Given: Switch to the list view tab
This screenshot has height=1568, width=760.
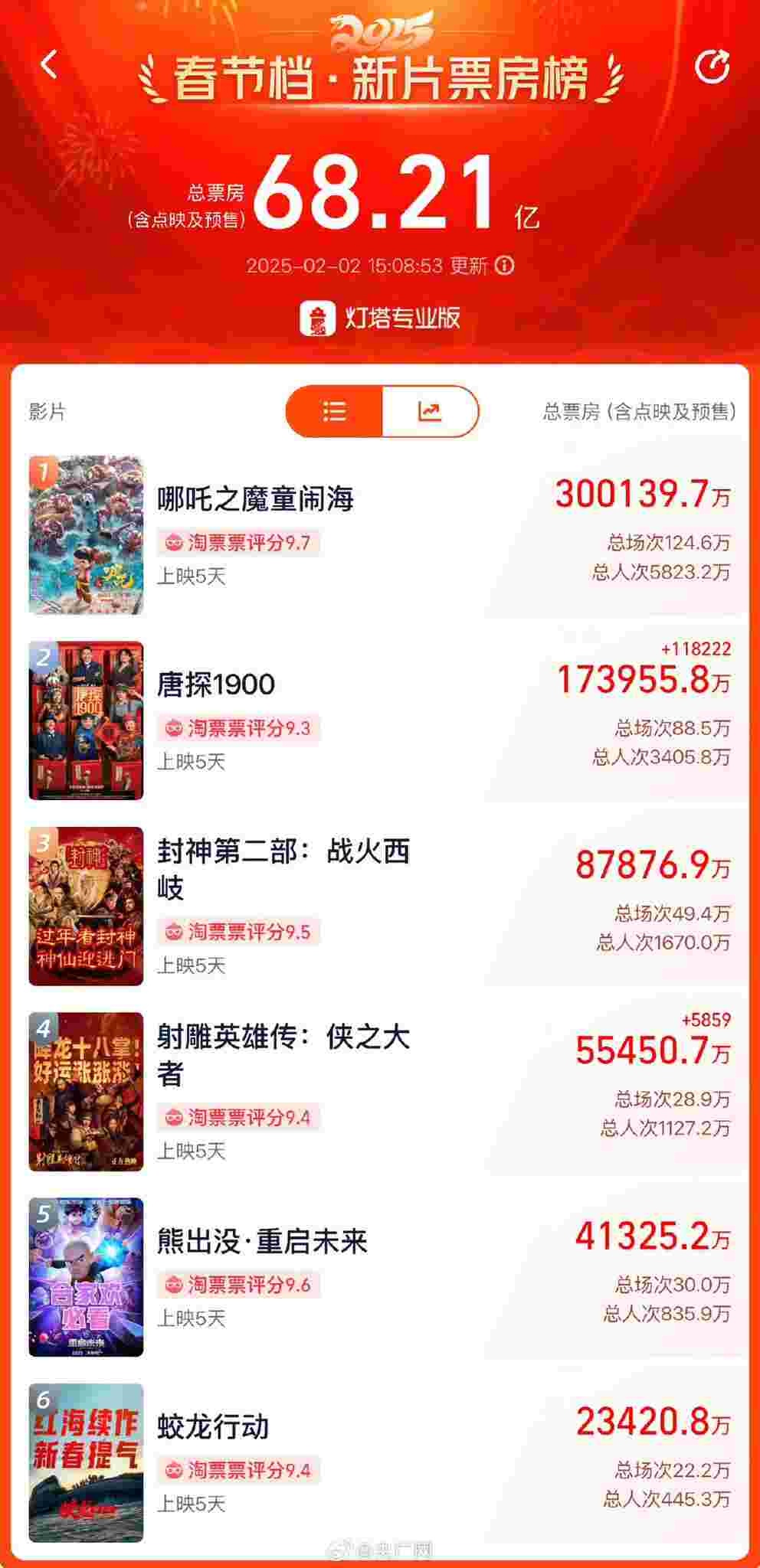Looking at the screenshot, I should click(x=335, y=411).
